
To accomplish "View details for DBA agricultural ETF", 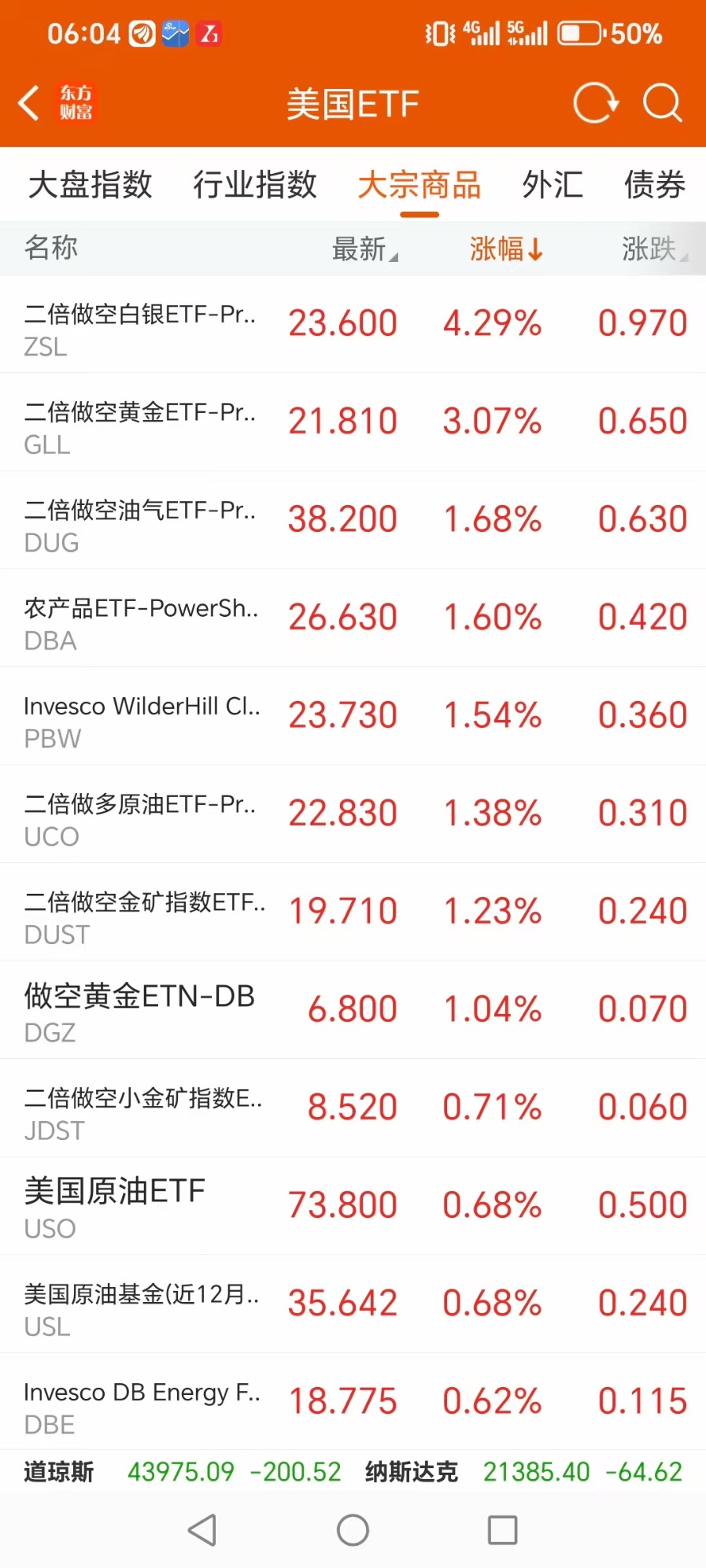I will [353, 618].
